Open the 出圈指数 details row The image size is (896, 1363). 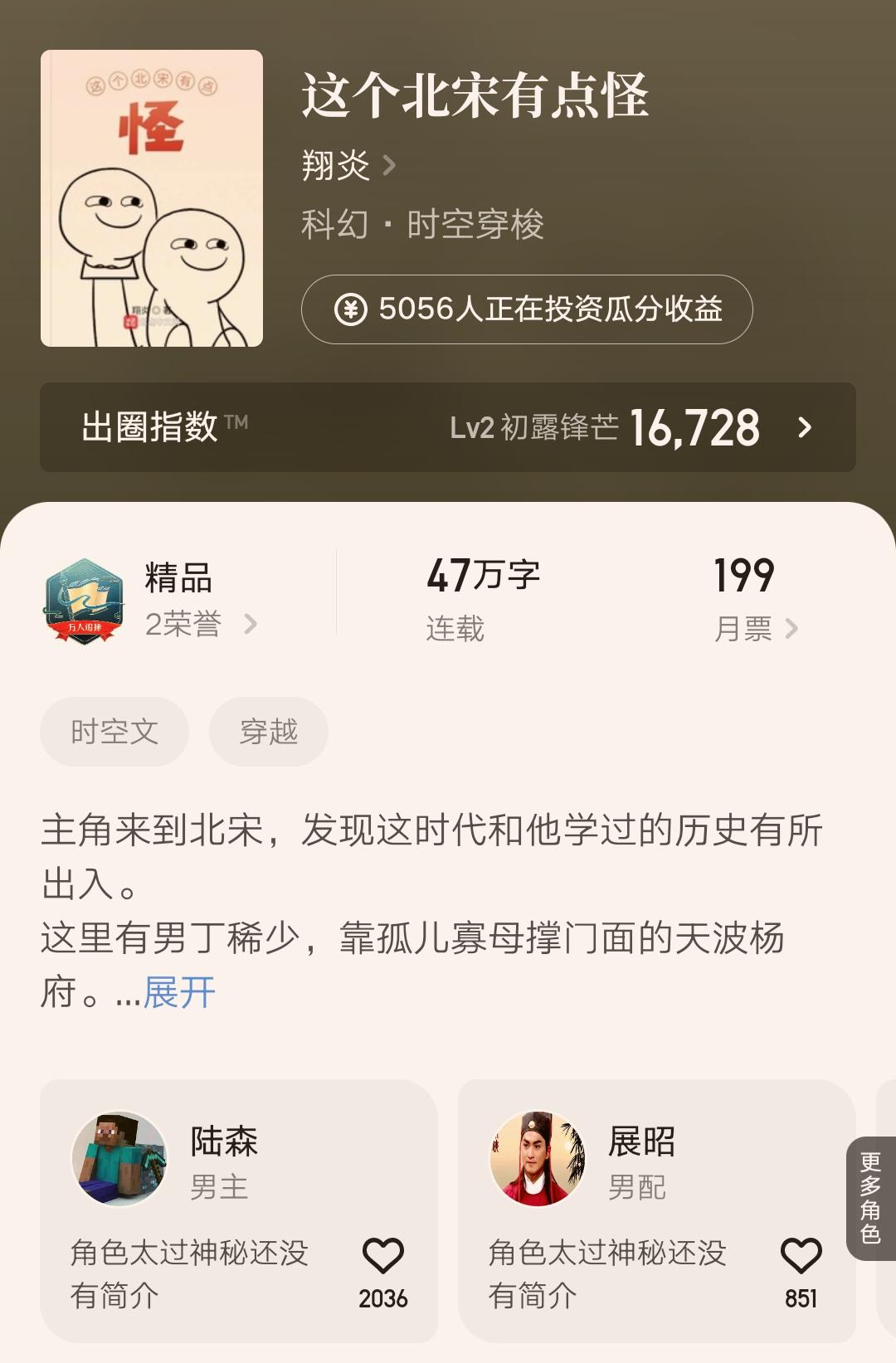tap(448, 427)
